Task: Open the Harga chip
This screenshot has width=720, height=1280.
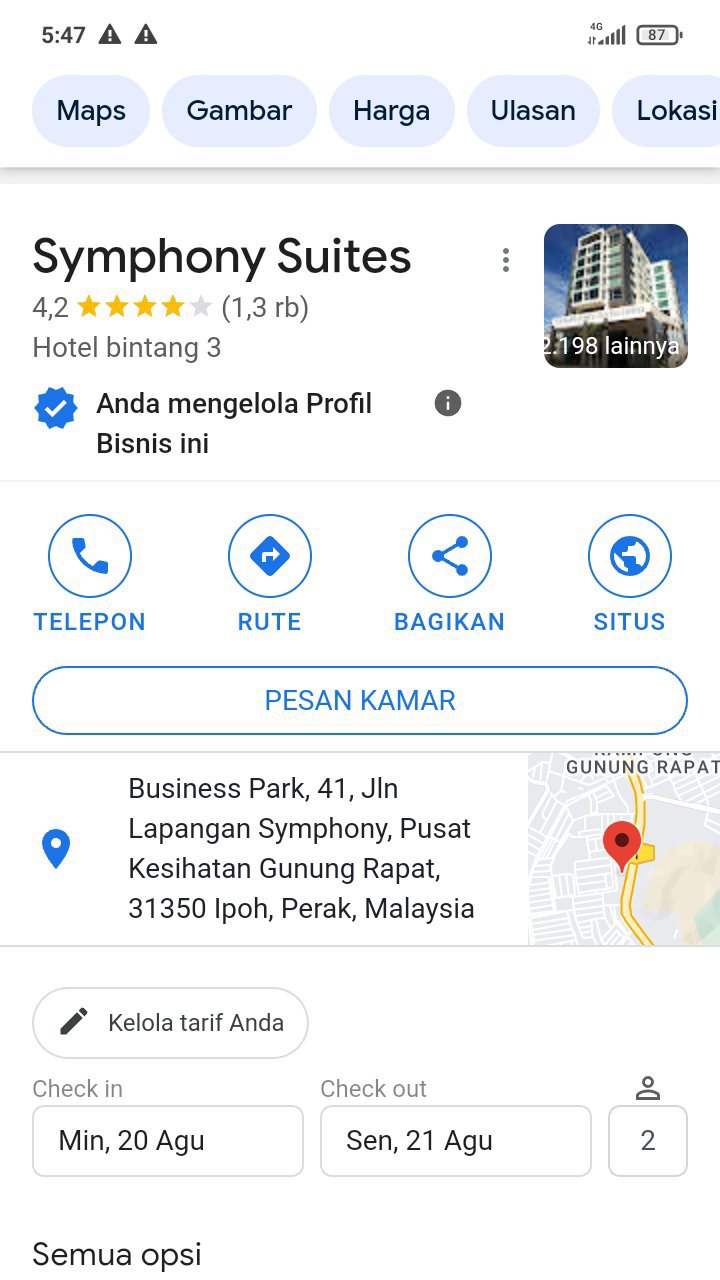Action: click(x=391, y=110)
